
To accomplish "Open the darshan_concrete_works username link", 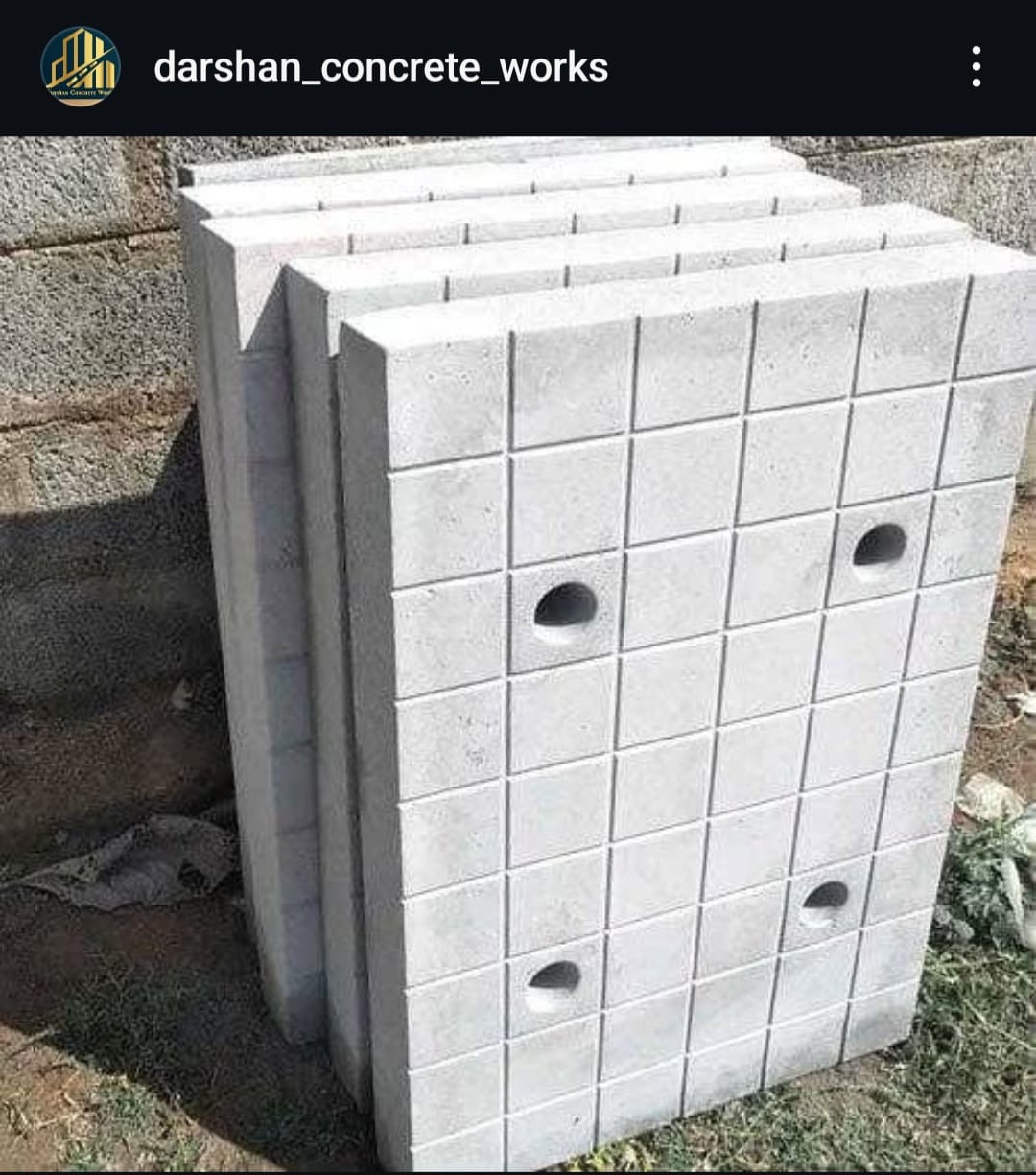I will [381, 68].
